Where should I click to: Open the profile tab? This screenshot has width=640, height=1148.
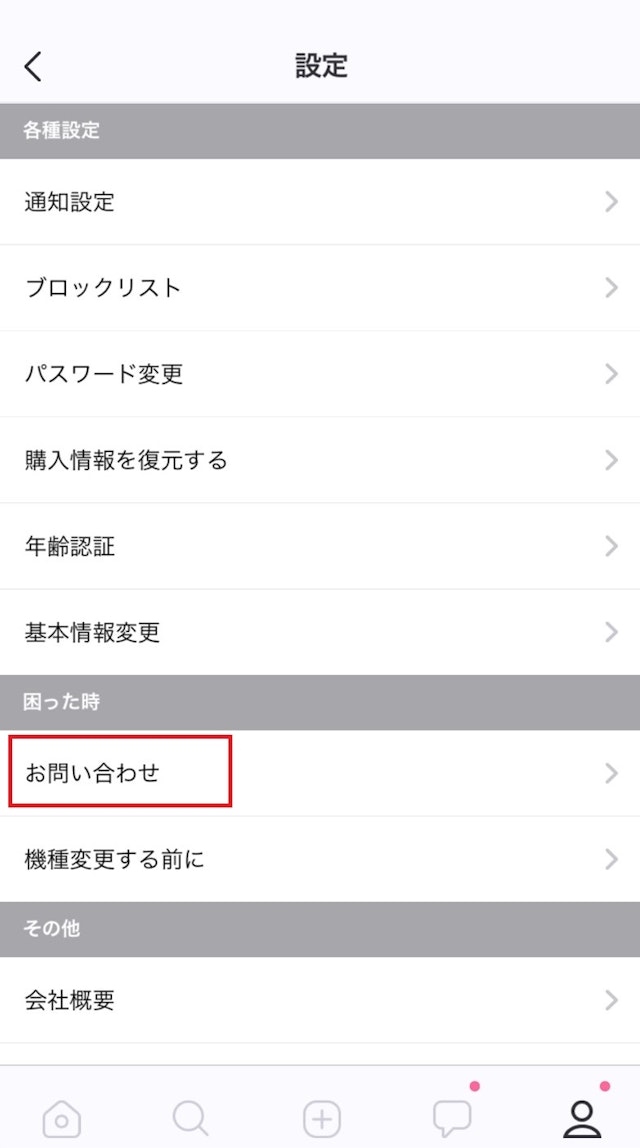click(x=581, y=1118)
